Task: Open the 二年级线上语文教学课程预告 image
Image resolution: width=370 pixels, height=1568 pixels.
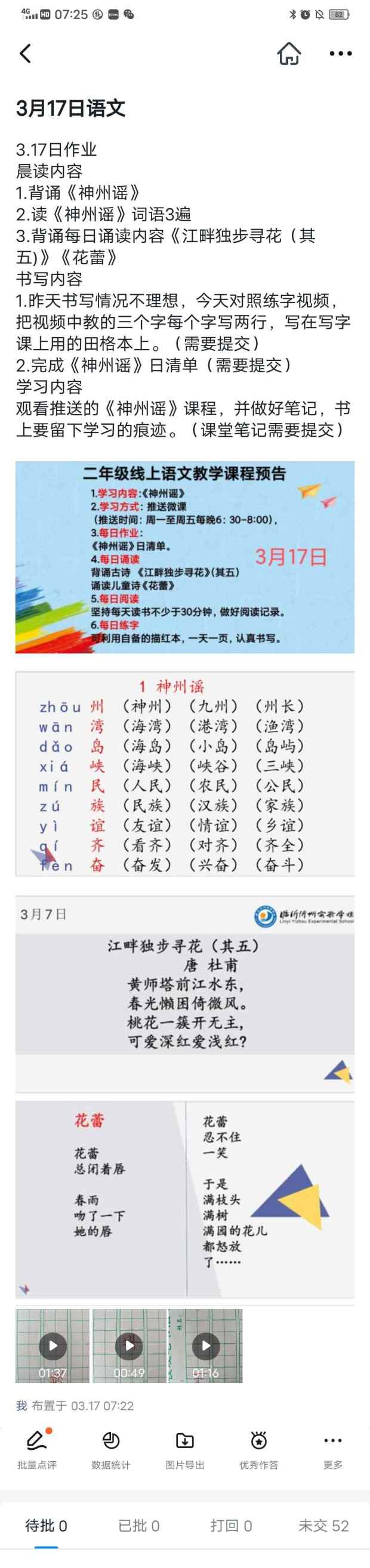Action: click(x=184, y=557)
